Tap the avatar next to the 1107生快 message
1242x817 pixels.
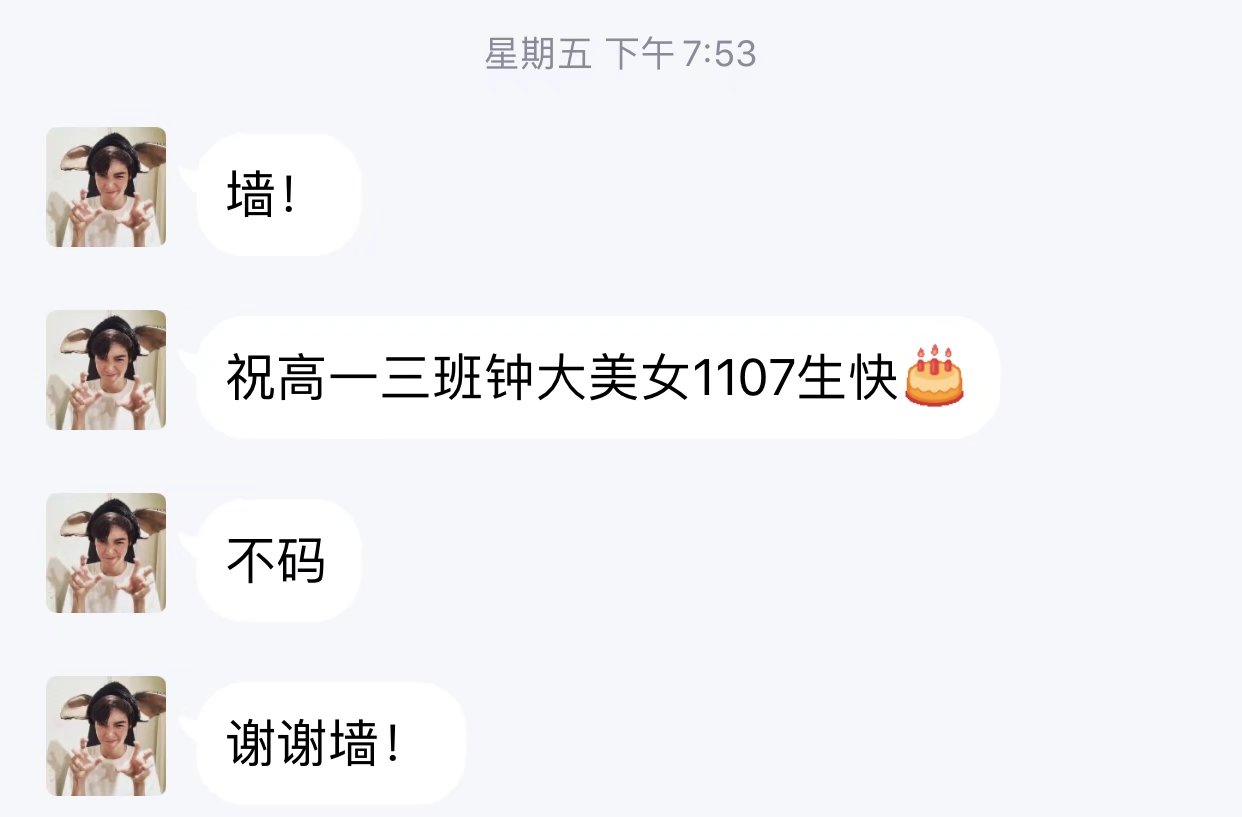[106, 370]
